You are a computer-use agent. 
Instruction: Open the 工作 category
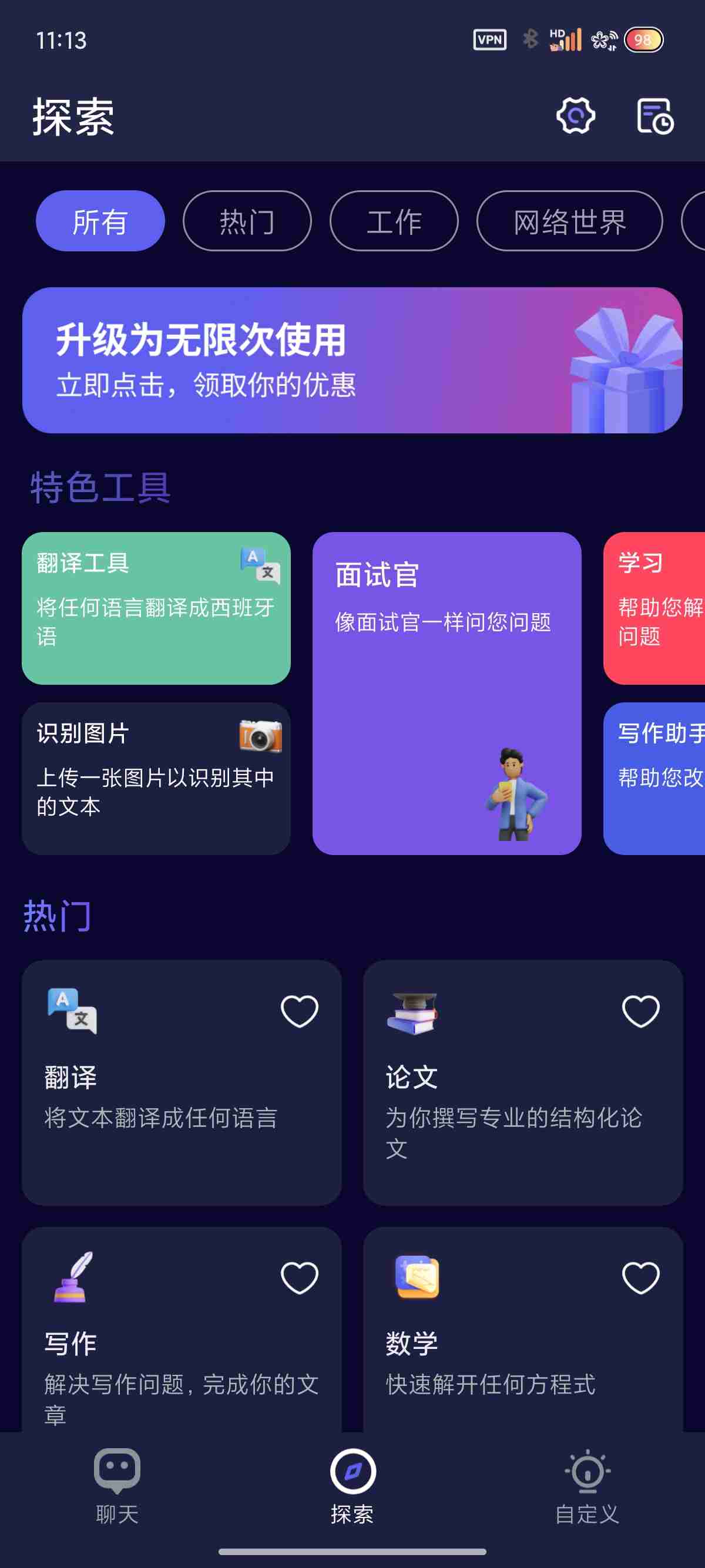pyautogui.click(x=395, y=221)
